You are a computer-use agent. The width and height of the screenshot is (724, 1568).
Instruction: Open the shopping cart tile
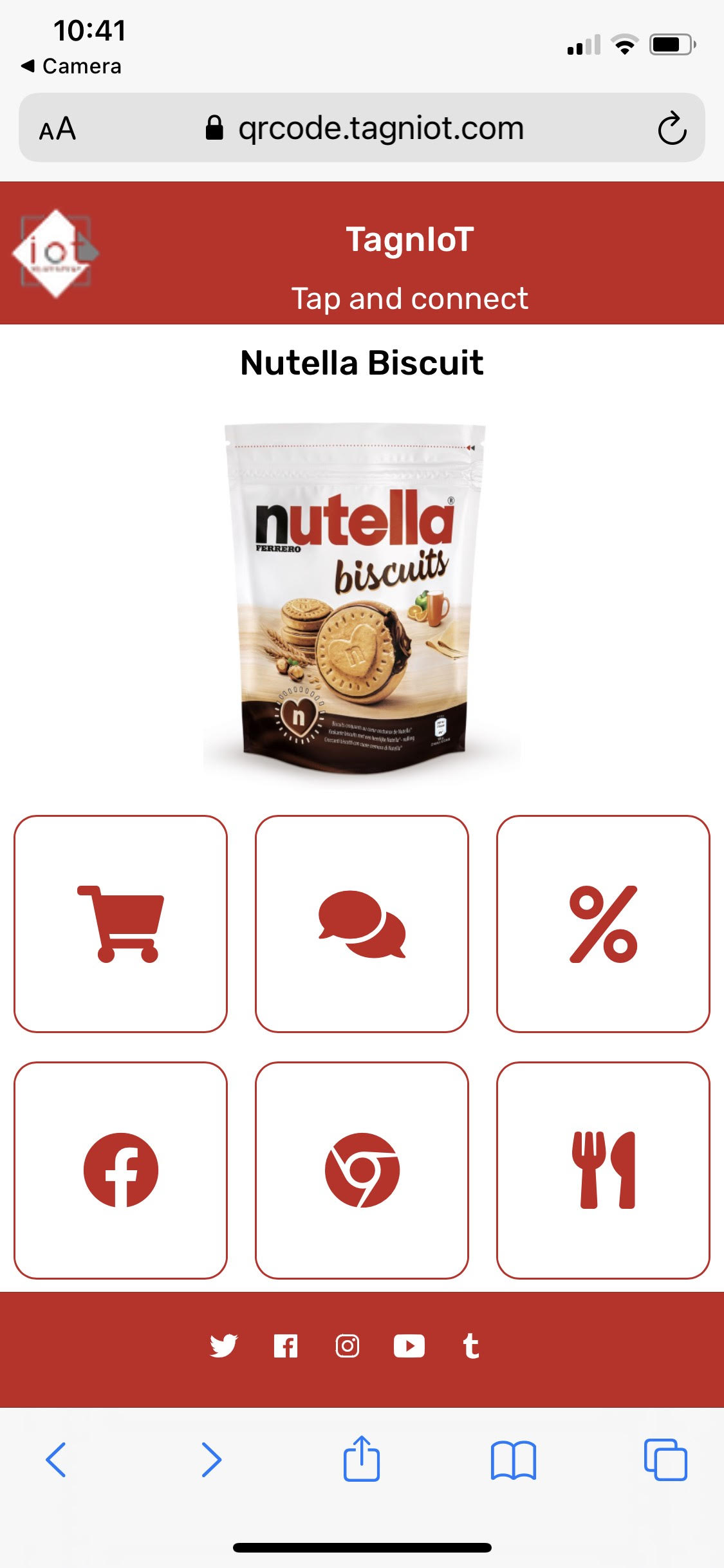120,924
